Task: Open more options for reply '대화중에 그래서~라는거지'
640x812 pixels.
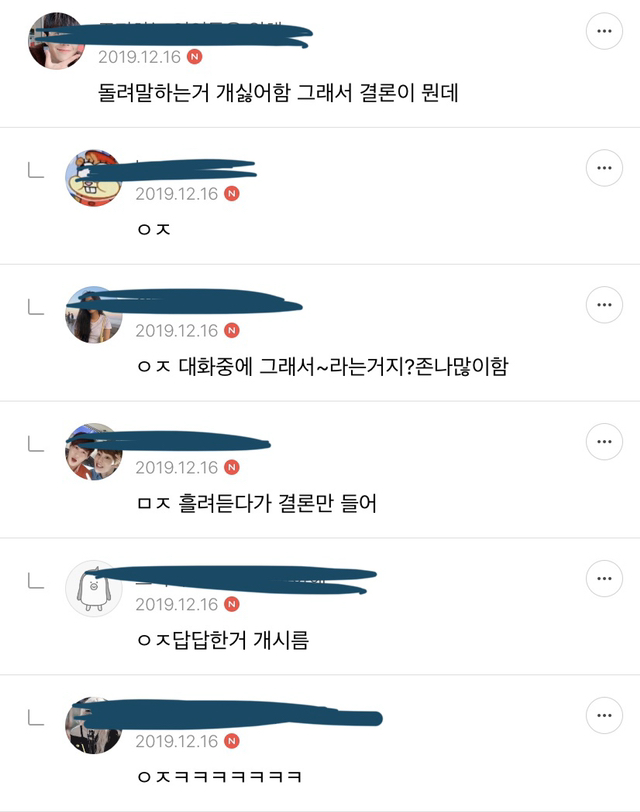Action: 604,304
